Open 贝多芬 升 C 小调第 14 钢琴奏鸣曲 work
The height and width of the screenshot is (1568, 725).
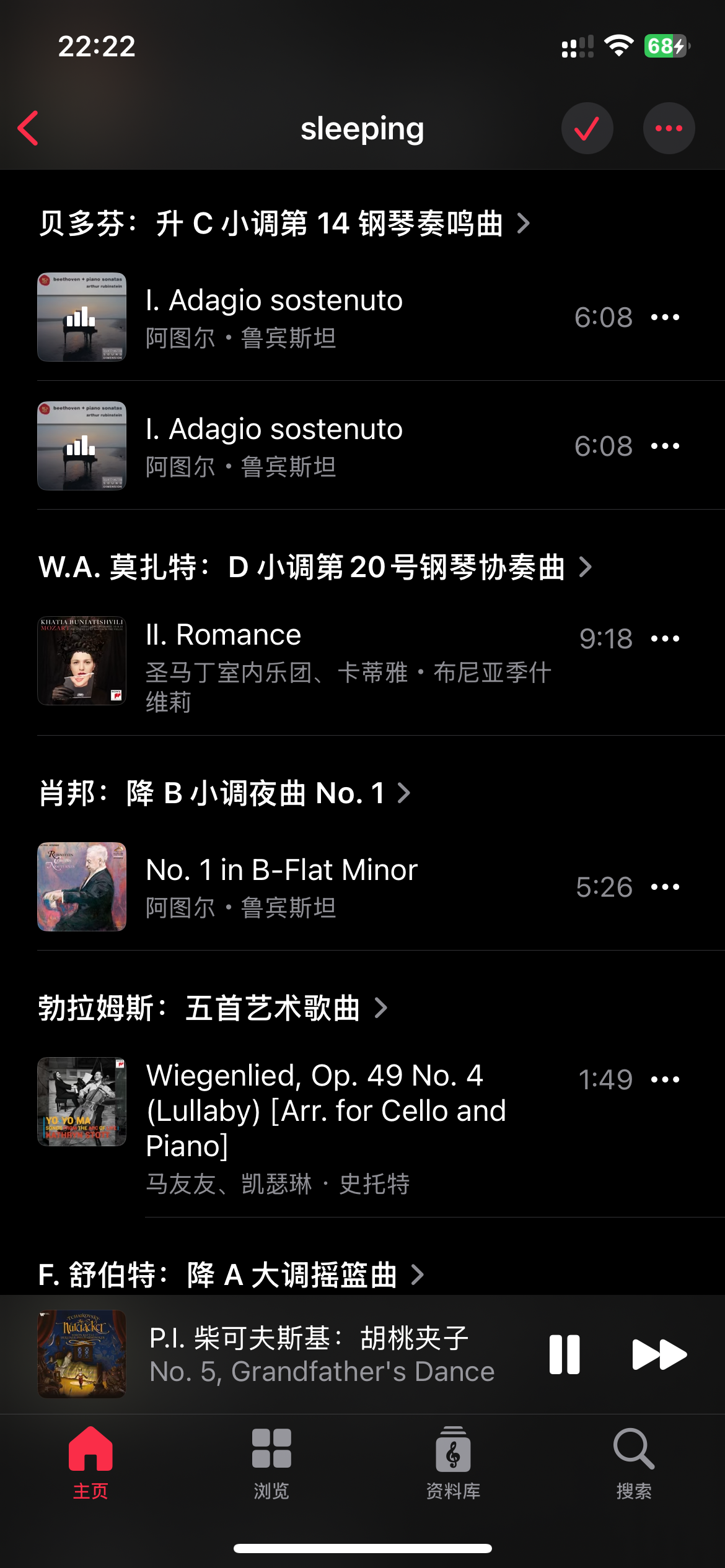pyautogui.click(x=284, y=224)
